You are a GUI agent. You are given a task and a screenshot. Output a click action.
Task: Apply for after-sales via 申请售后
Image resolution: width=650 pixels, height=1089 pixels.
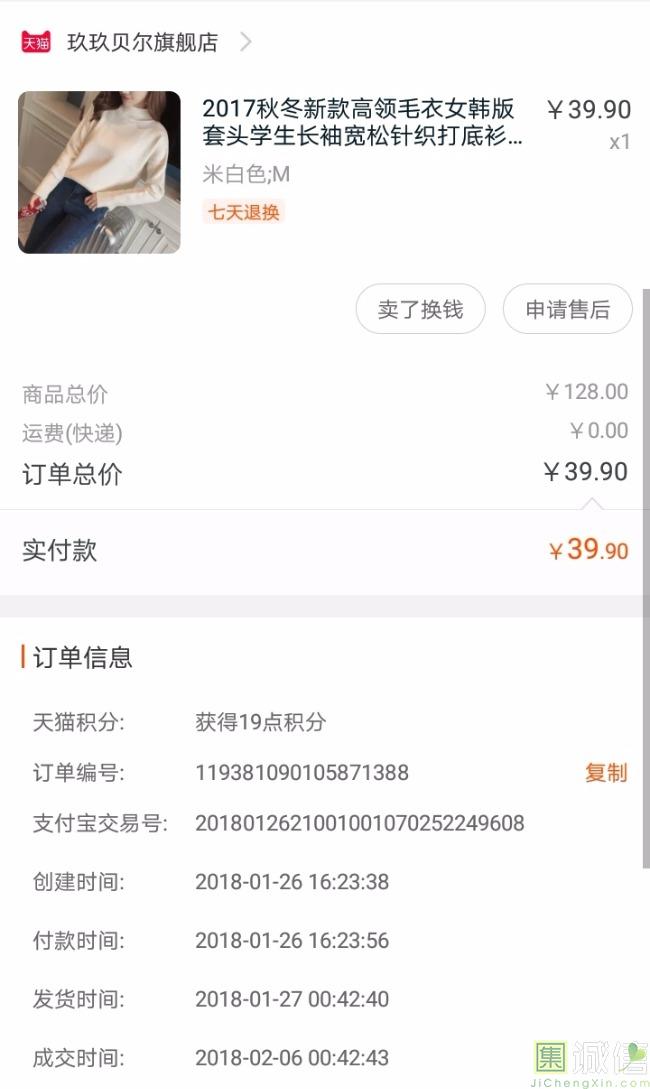pyautogui.click(x=567, y=310)
